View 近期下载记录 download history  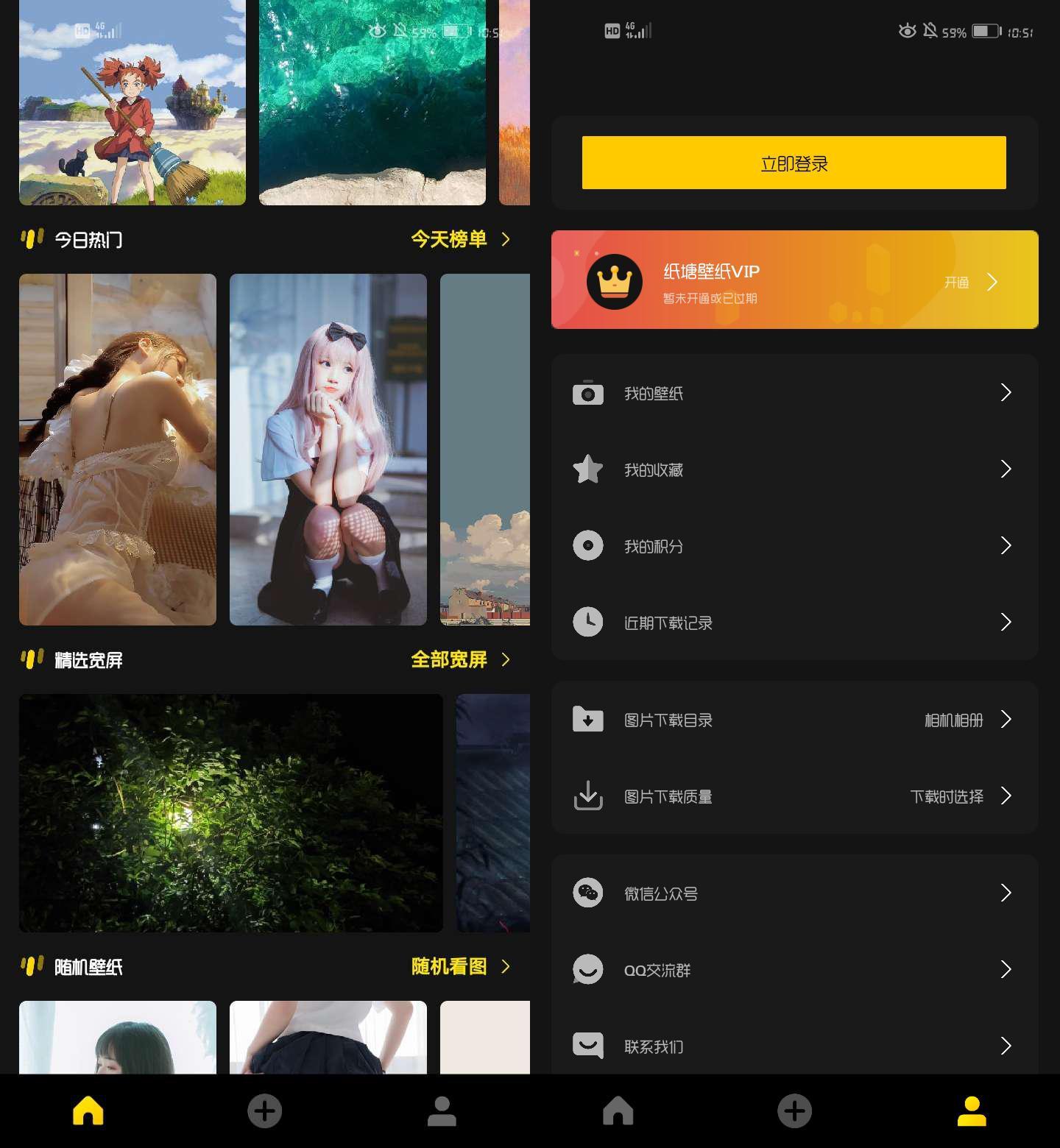click(x=794, y=623)
